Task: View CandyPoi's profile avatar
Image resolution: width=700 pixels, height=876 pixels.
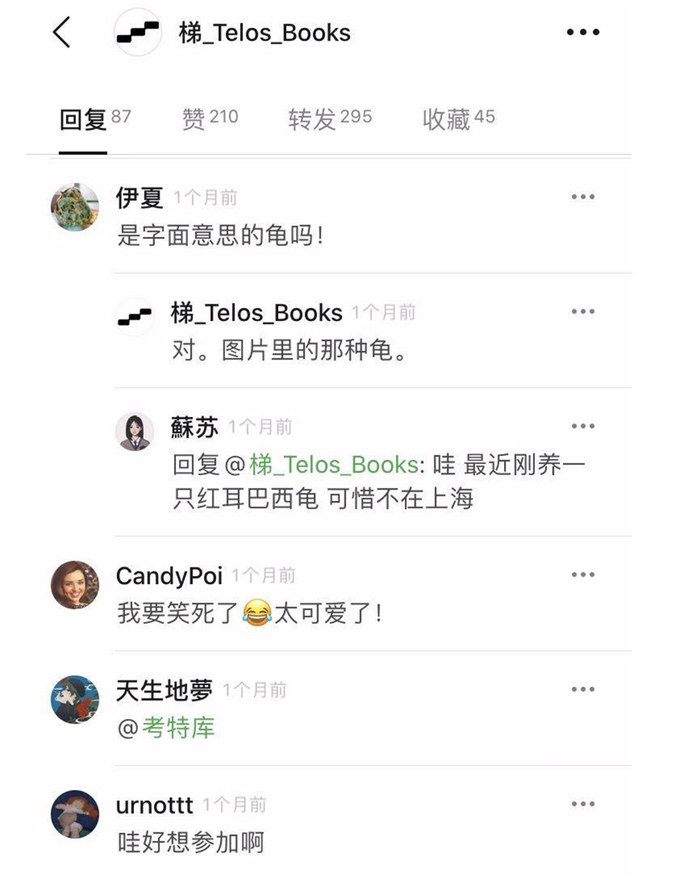Action: (x=75, y=585)
